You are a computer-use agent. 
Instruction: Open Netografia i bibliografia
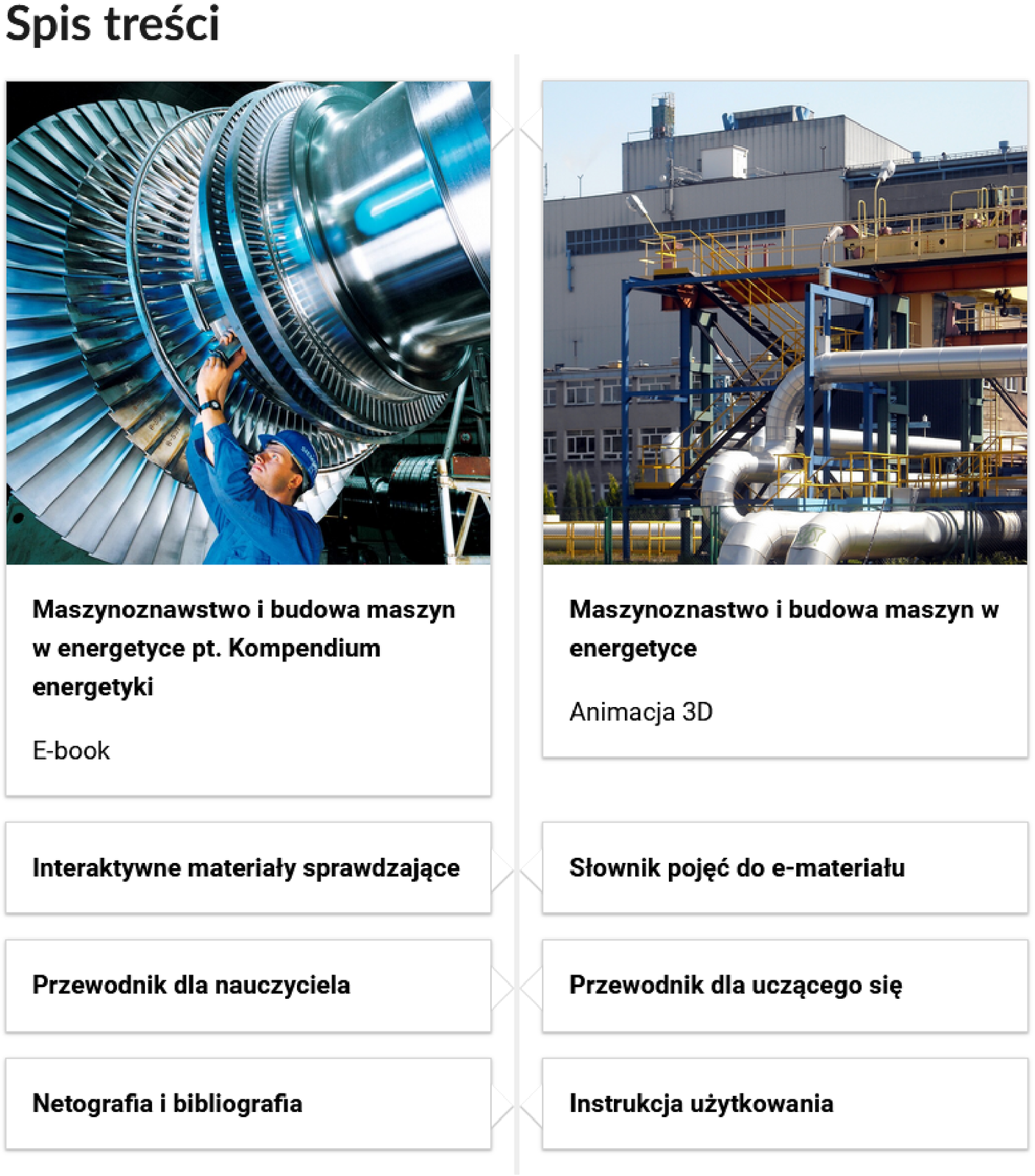(x=248, y=1104)
